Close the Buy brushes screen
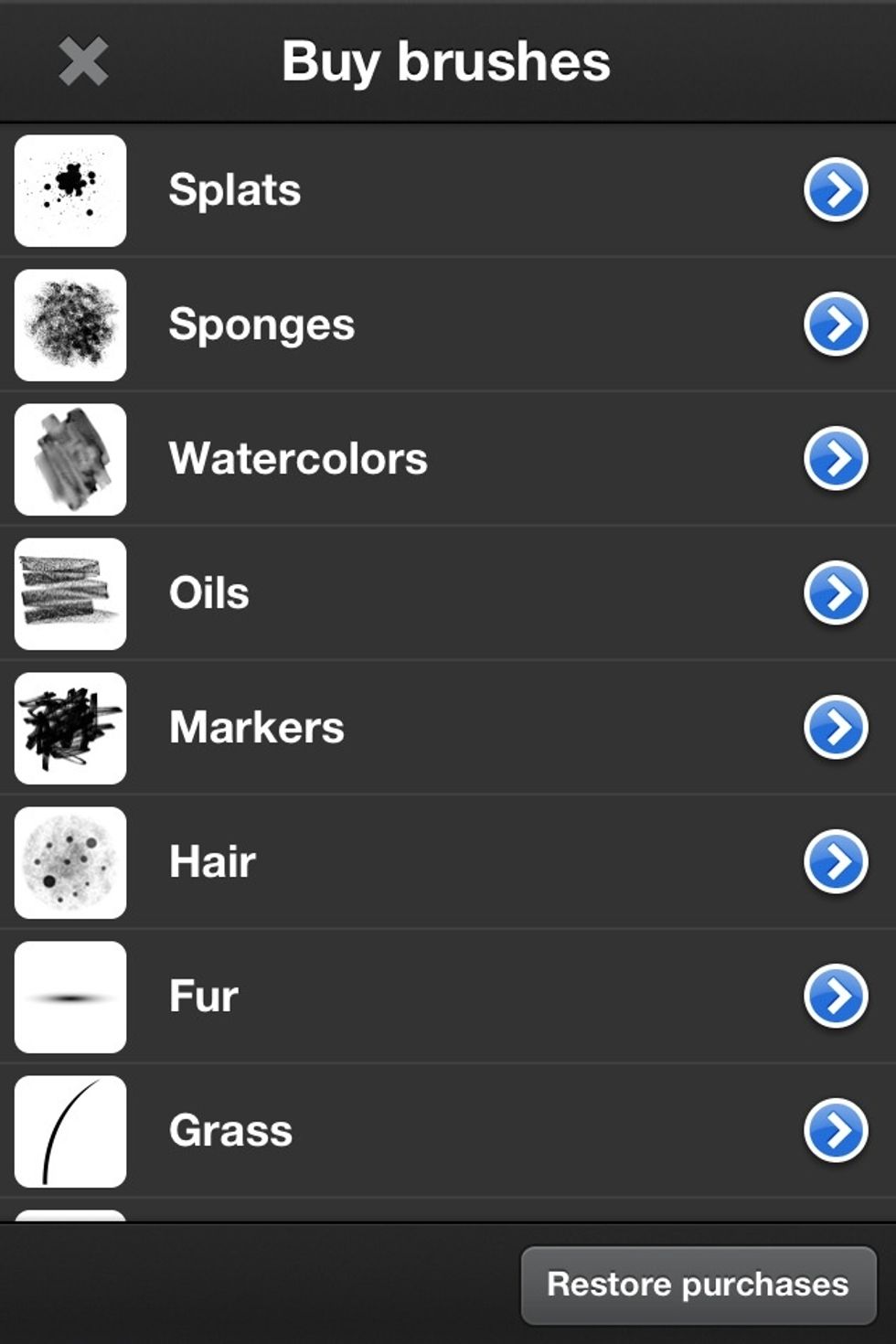The width and height of the screenshot is (896, 1344). pyautogui.click(x=83, y=64)
